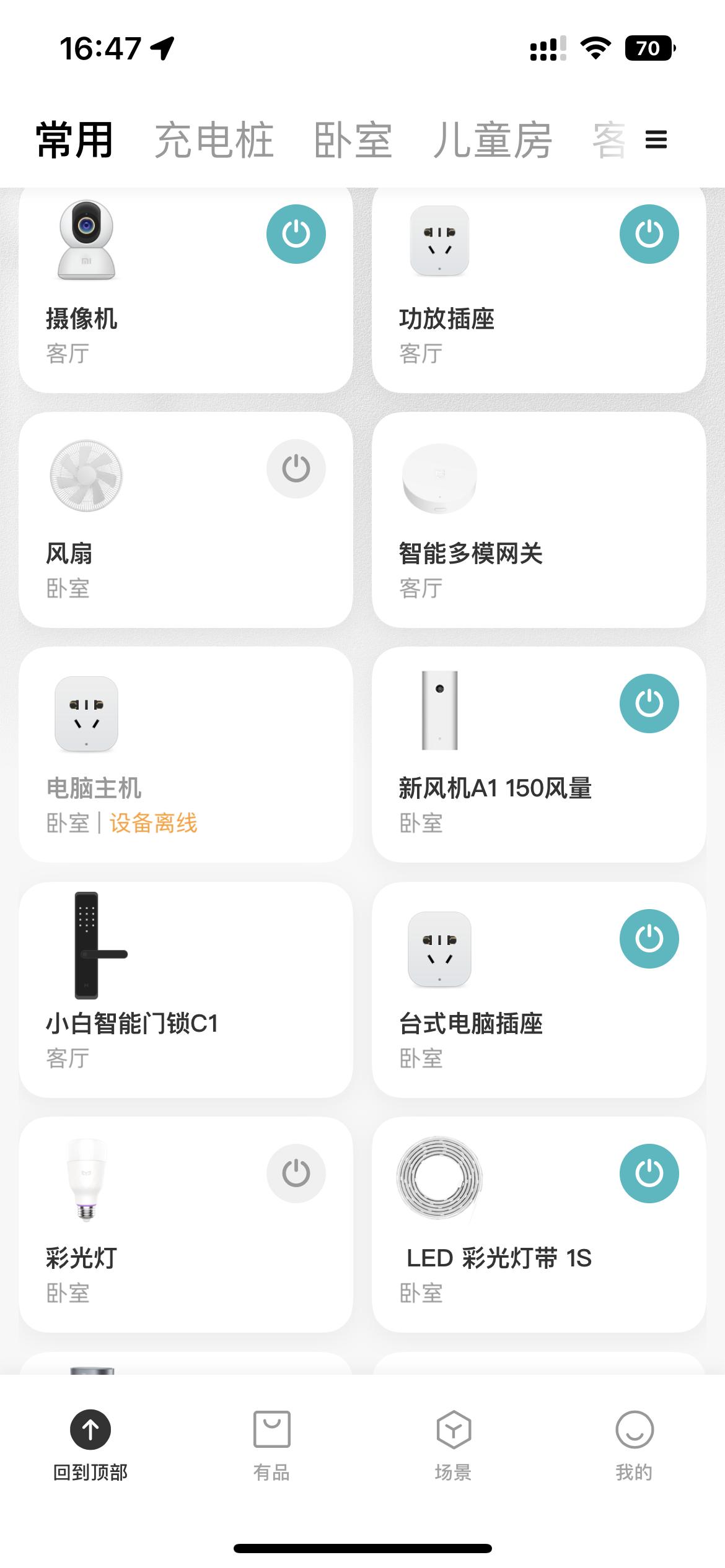Toggle power for 新风机A1 150风量
The image size is (725, 1568).
point(649,703)
